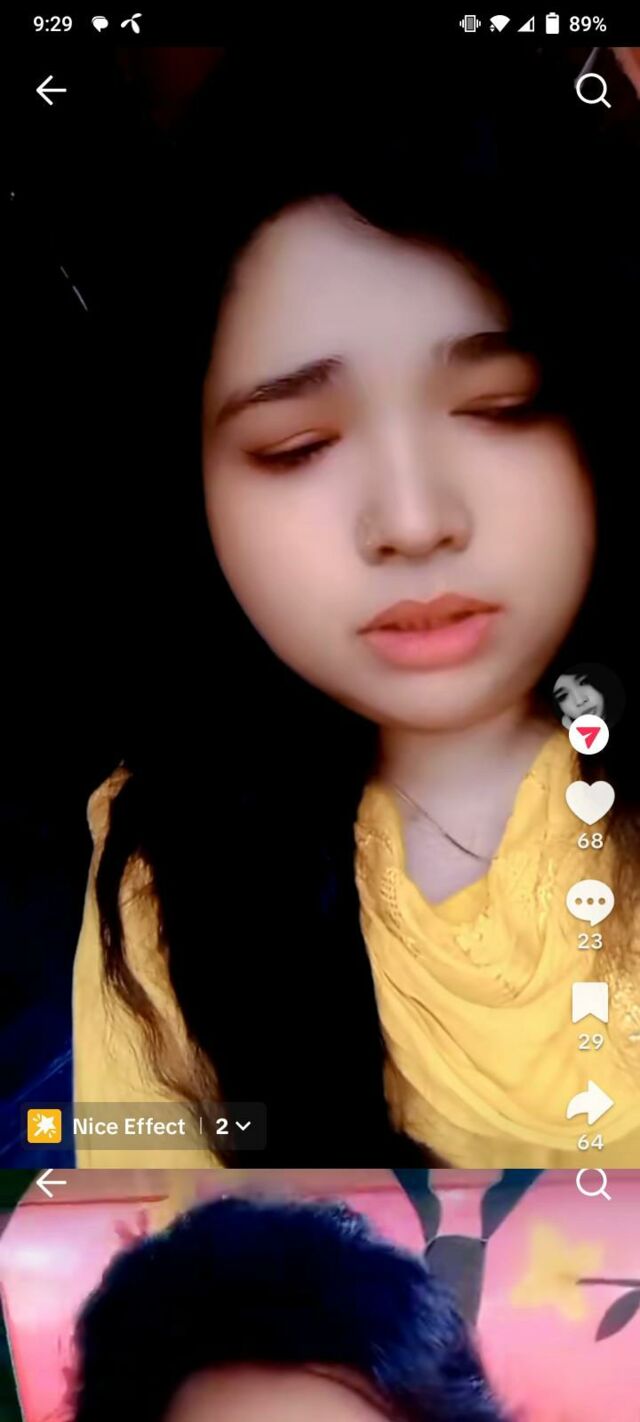Screen dimensions: 640x1422
Task: Expand the effects count dropdown
Action: (x=233, y=1126)
